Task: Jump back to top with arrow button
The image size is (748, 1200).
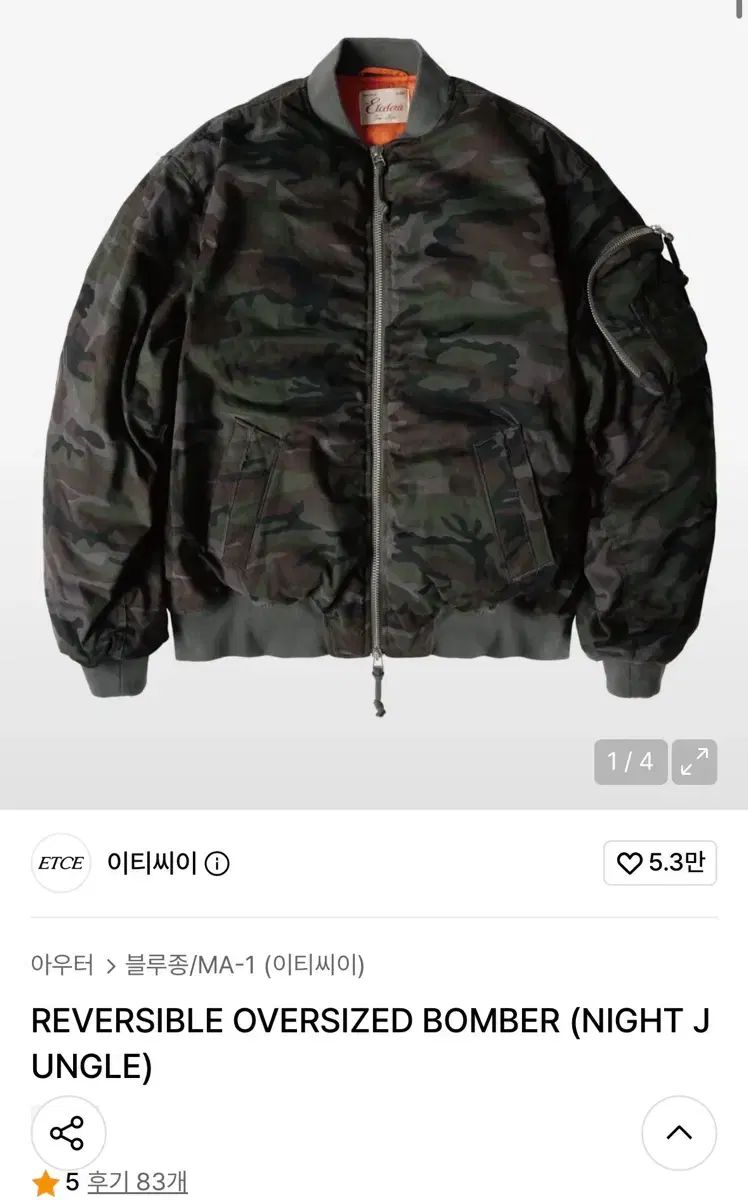Action: (679, 1133)
